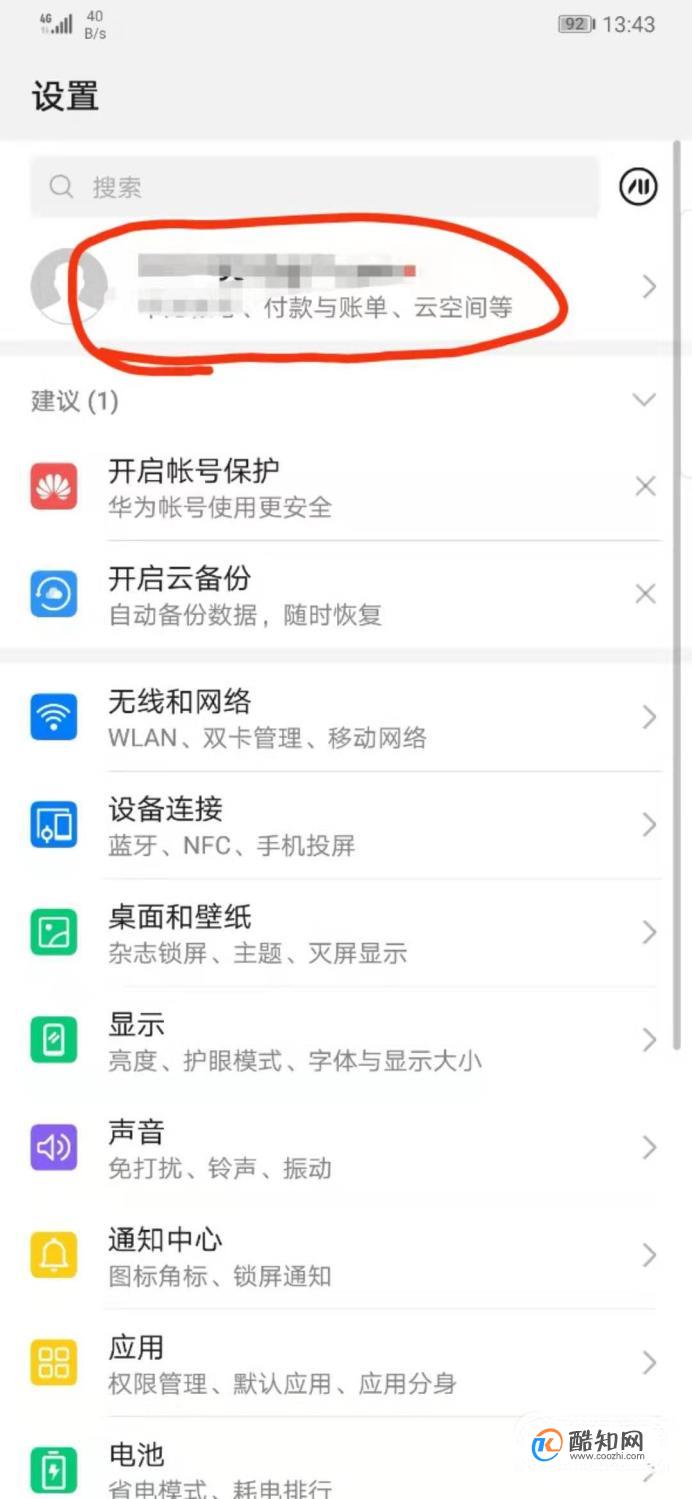Dismiss the 开启帐号保护 suggestion
Viewport: 692px width, 1499px height.
pyautogui.click(x=646, y=487)
